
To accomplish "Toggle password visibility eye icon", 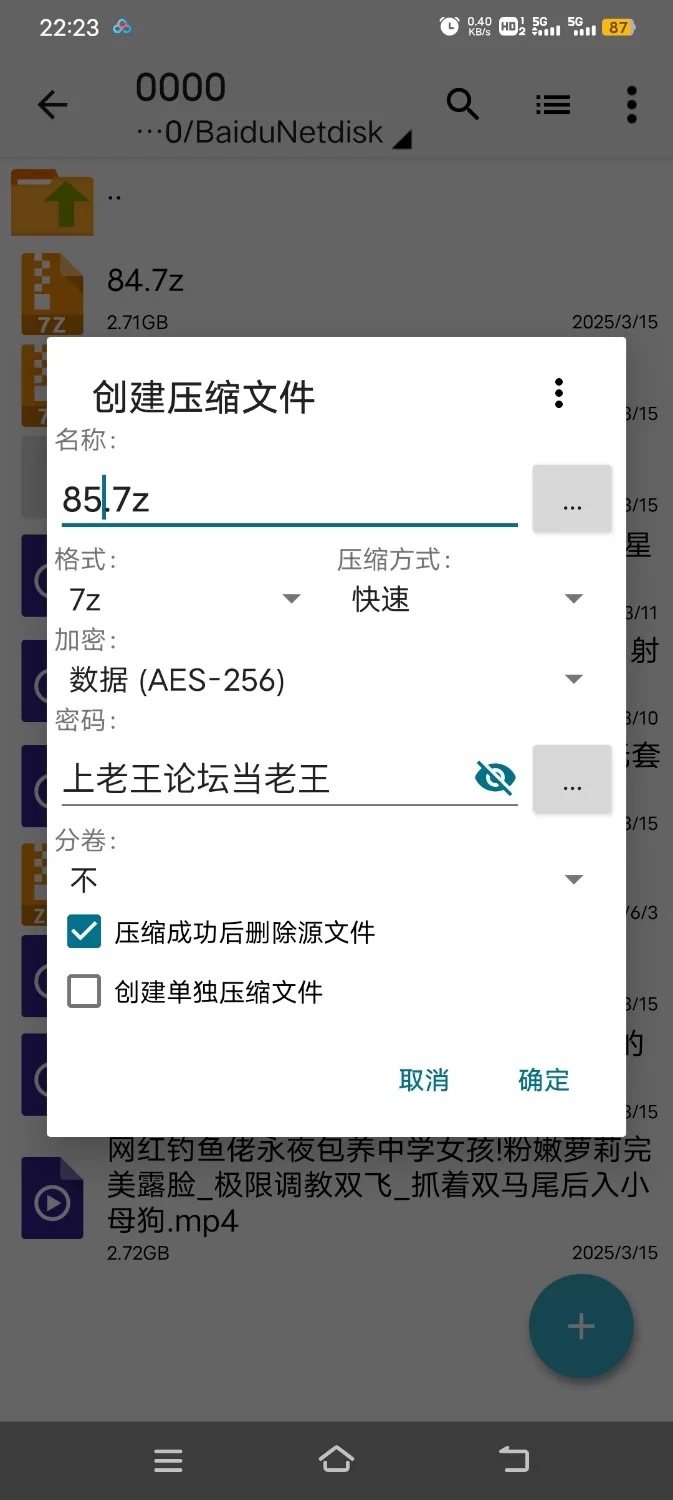I will 495,778.
